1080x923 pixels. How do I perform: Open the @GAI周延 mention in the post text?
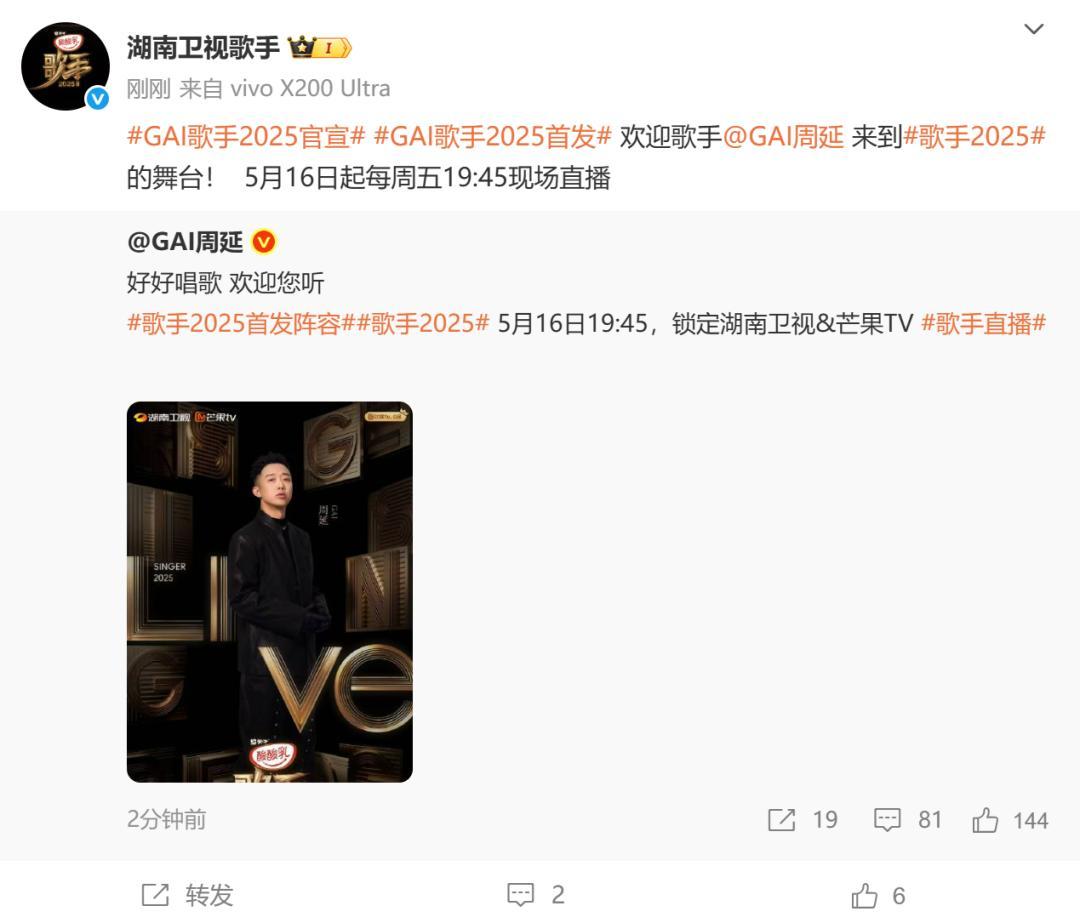tap(783, 137)
